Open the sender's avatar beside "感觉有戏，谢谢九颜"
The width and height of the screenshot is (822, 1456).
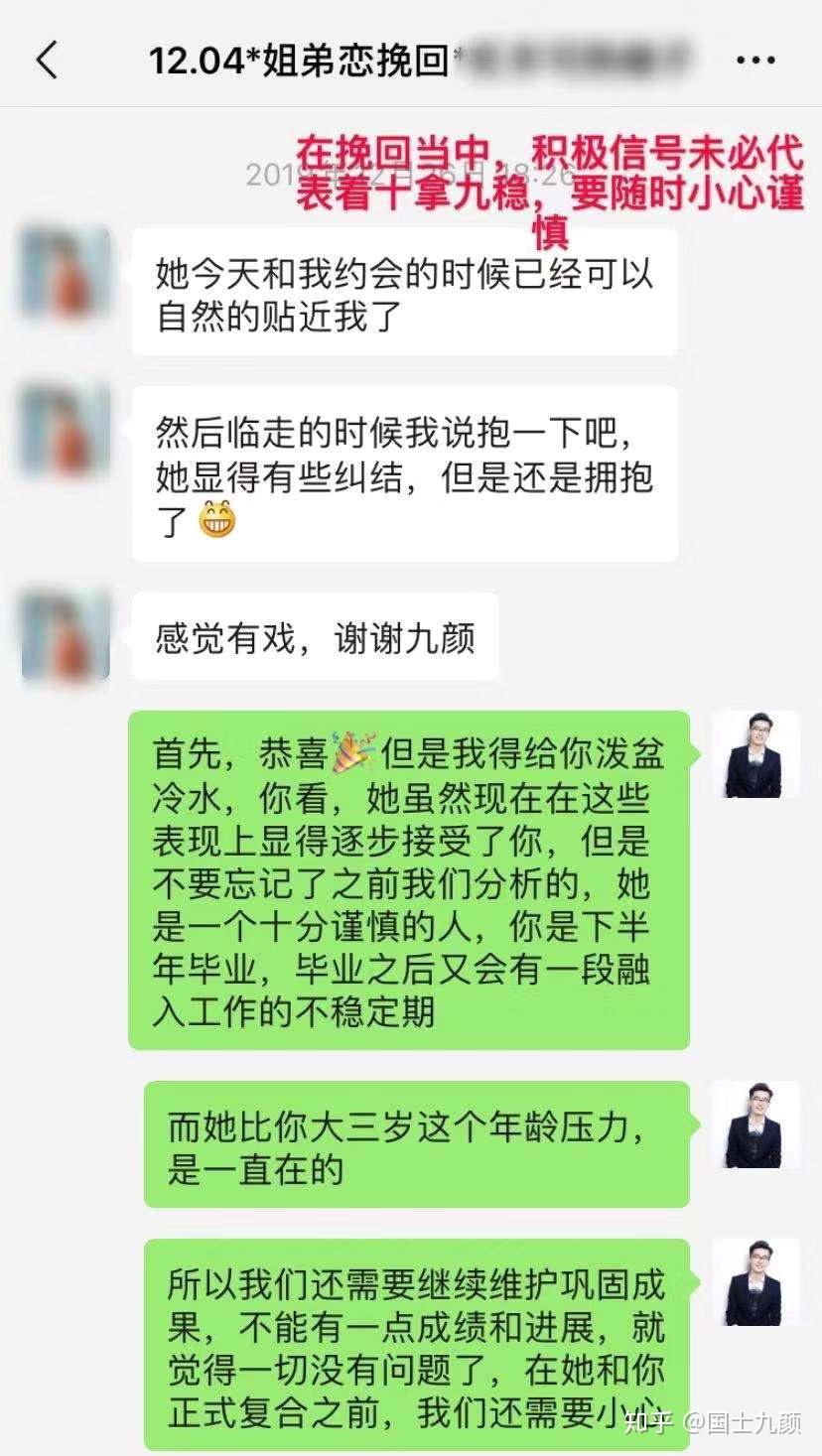tap(66, 636)
